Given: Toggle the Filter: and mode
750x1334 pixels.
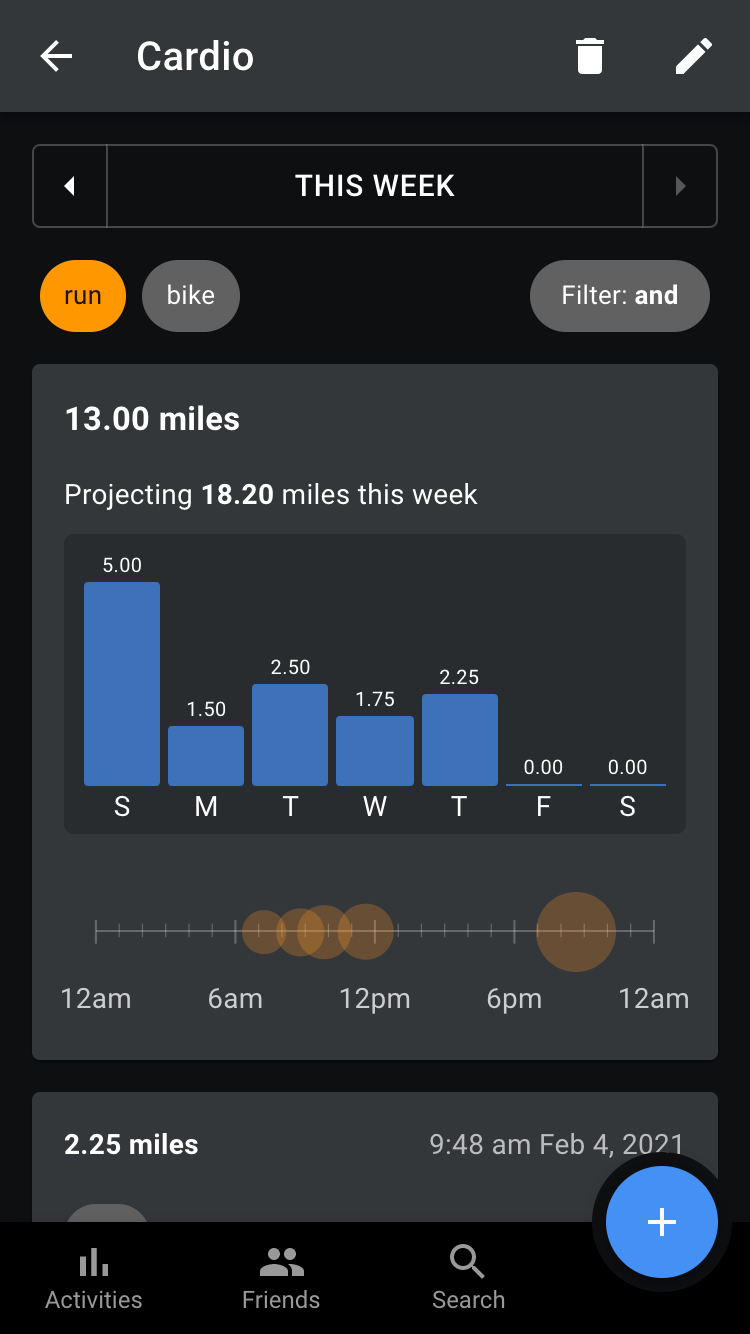Looking at the screenshot, I should click(x=619, y=296).
